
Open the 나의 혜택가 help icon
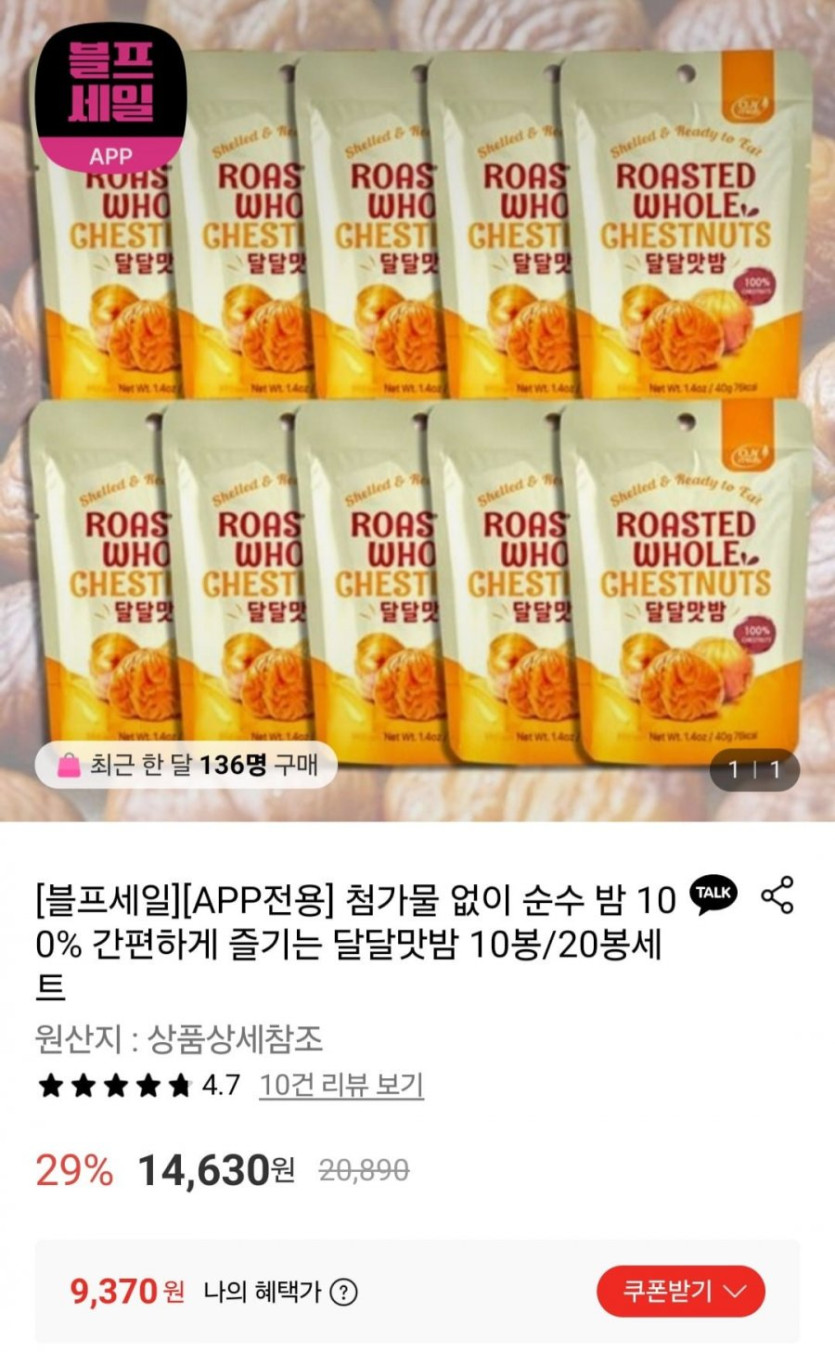(344, 1292)
